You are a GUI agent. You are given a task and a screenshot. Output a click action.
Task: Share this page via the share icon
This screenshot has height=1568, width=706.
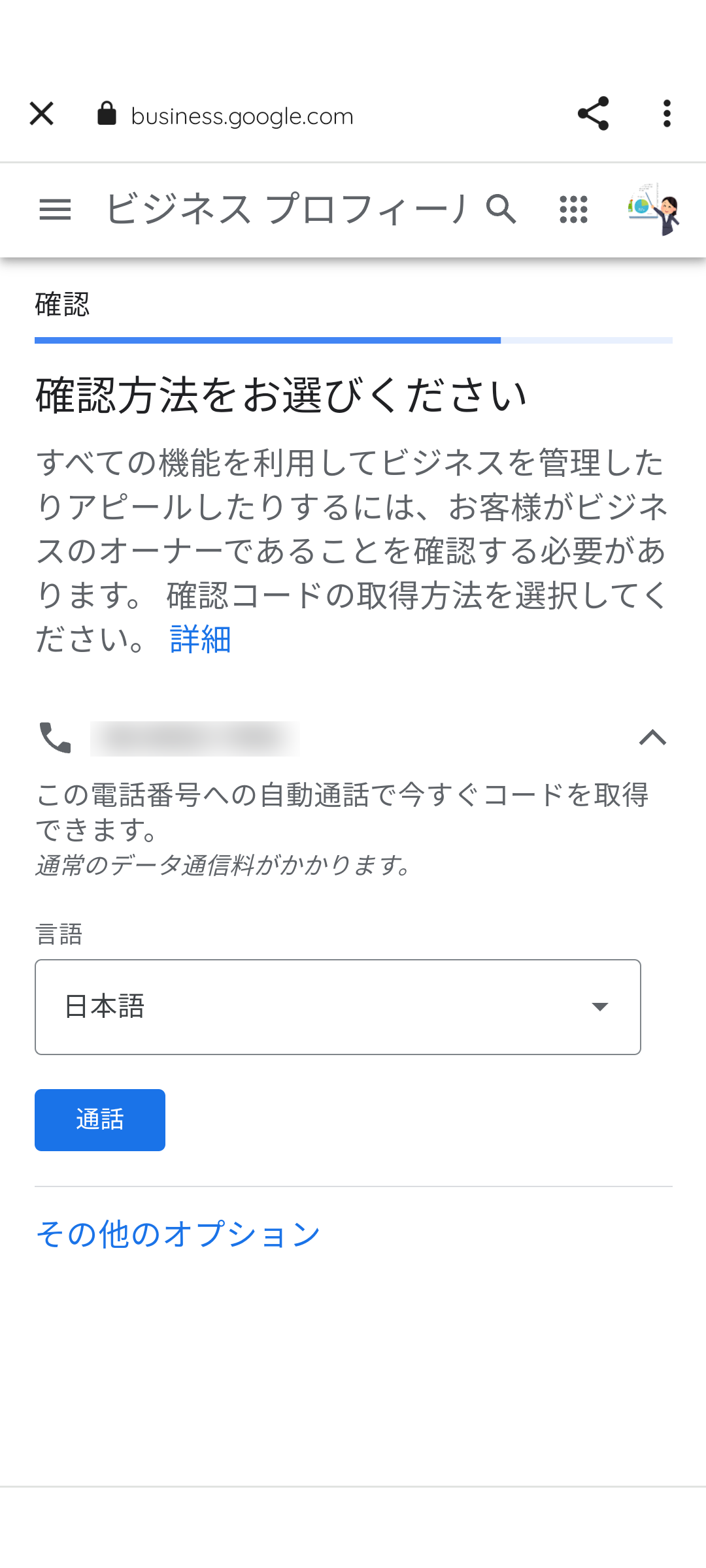[x=593, y=114]
